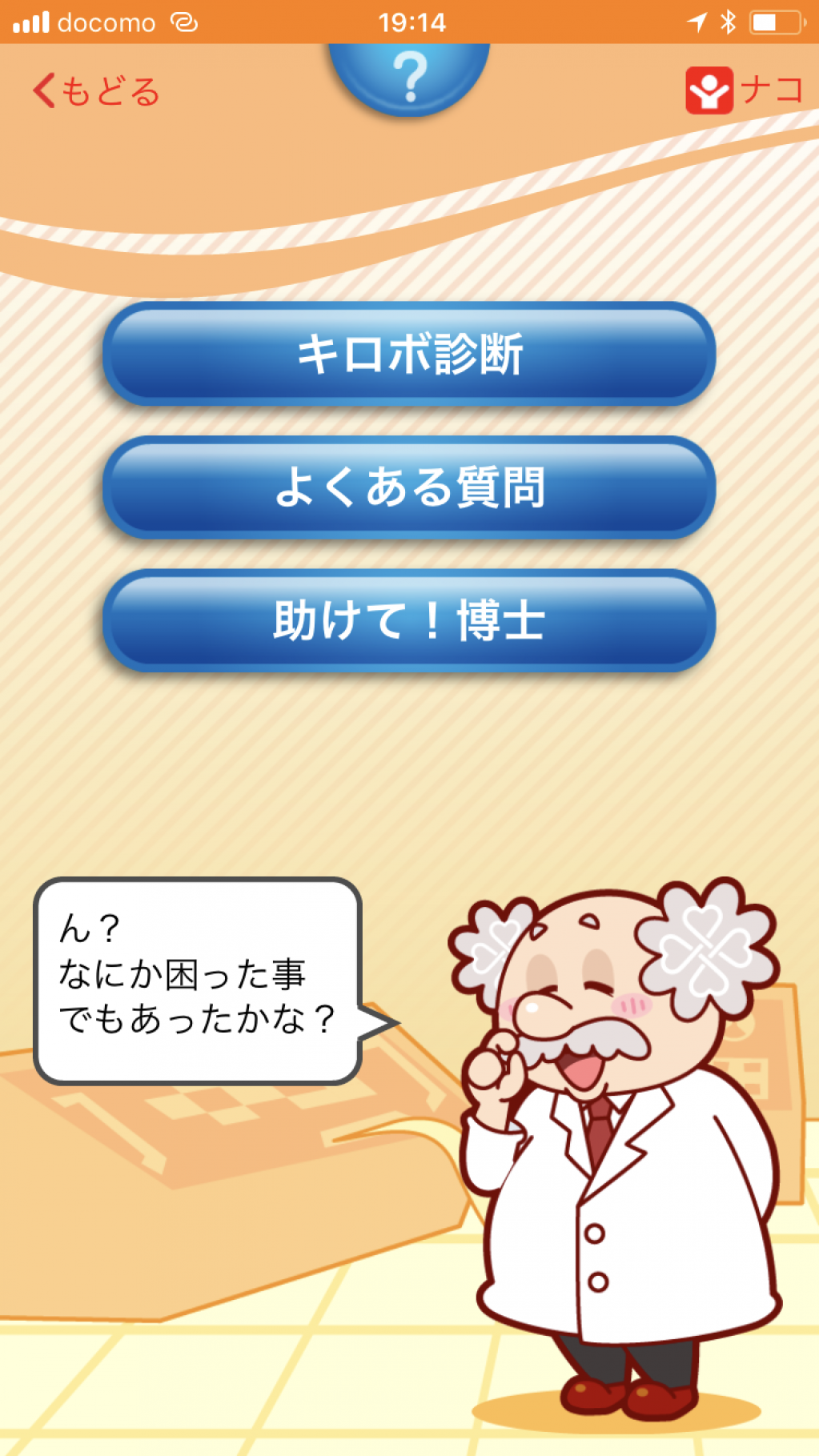
Task: Open the キロボ診断 diagnosis
Action: click(409, 354)
